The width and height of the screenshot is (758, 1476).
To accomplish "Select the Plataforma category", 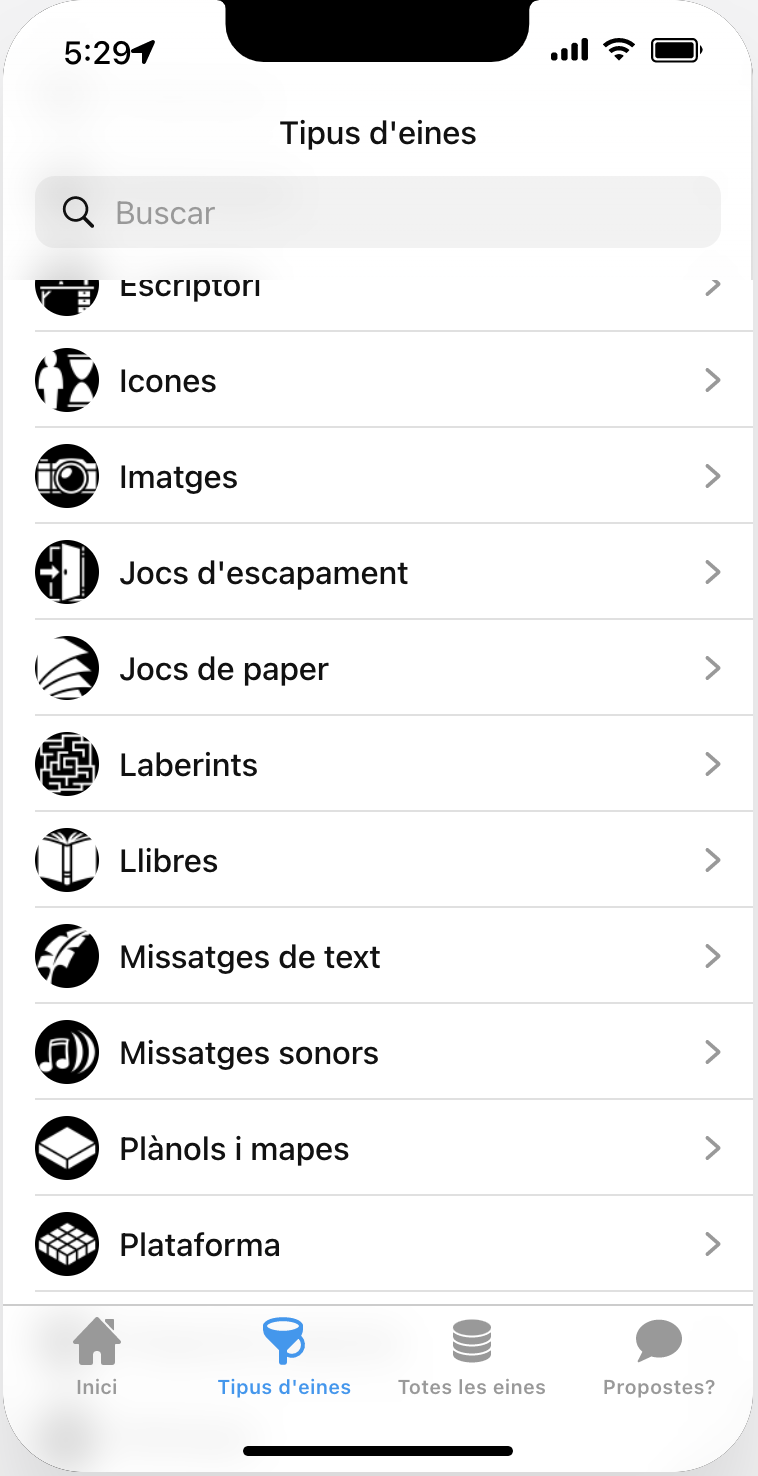I will 378,1245.
